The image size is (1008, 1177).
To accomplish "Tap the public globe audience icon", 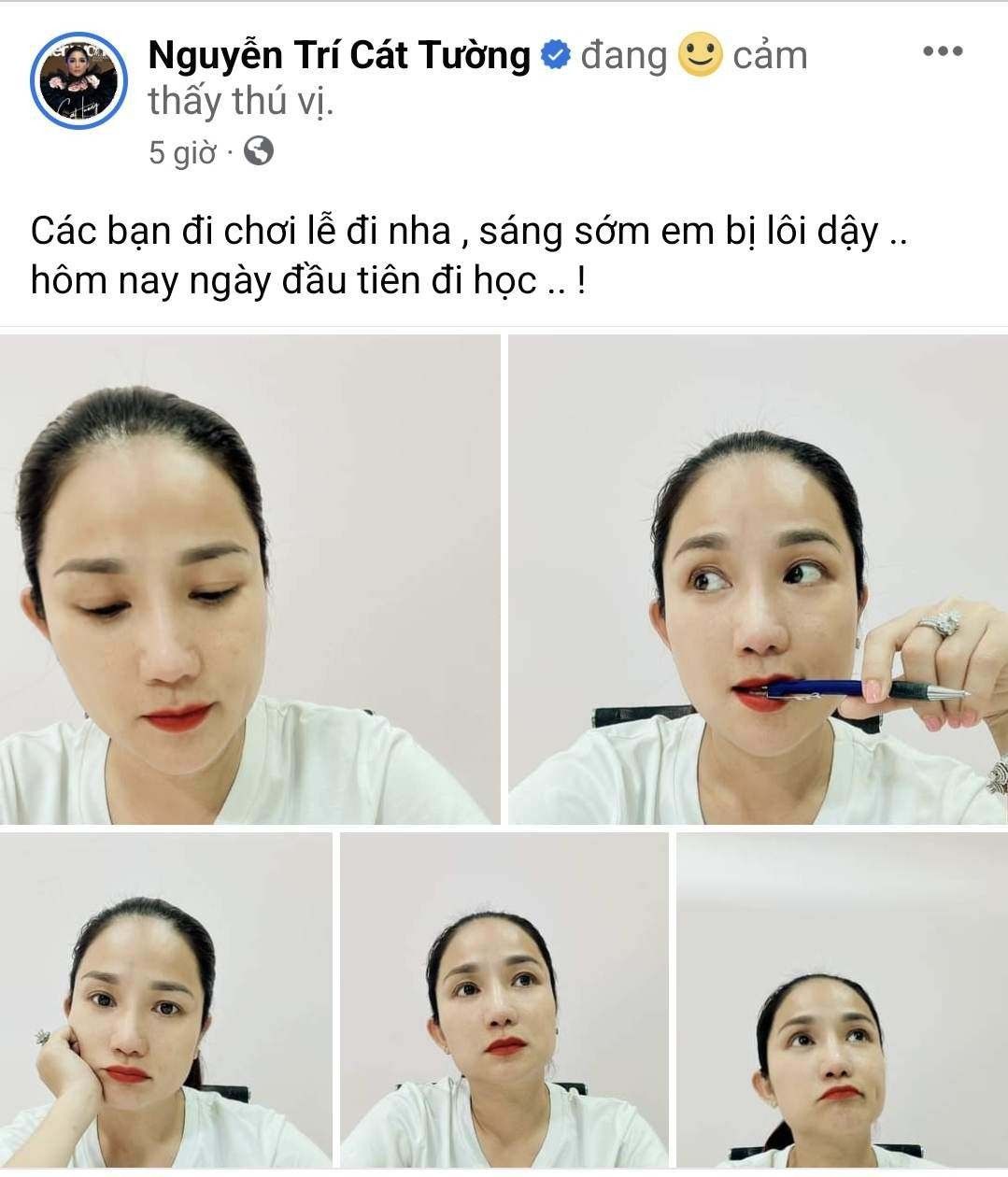I will point(258,151).
